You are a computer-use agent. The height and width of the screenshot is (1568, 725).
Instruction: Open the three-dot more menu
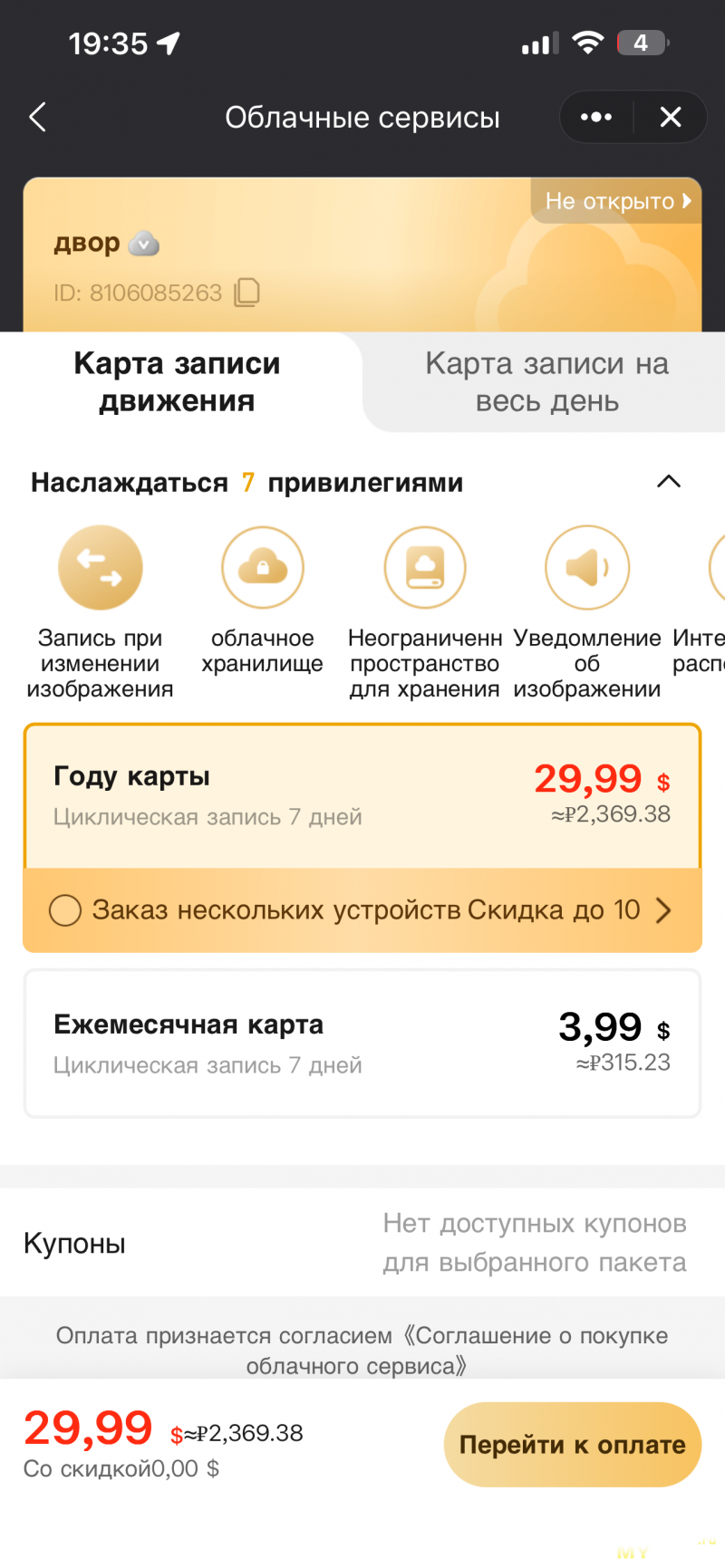click(x=596, y=117)
